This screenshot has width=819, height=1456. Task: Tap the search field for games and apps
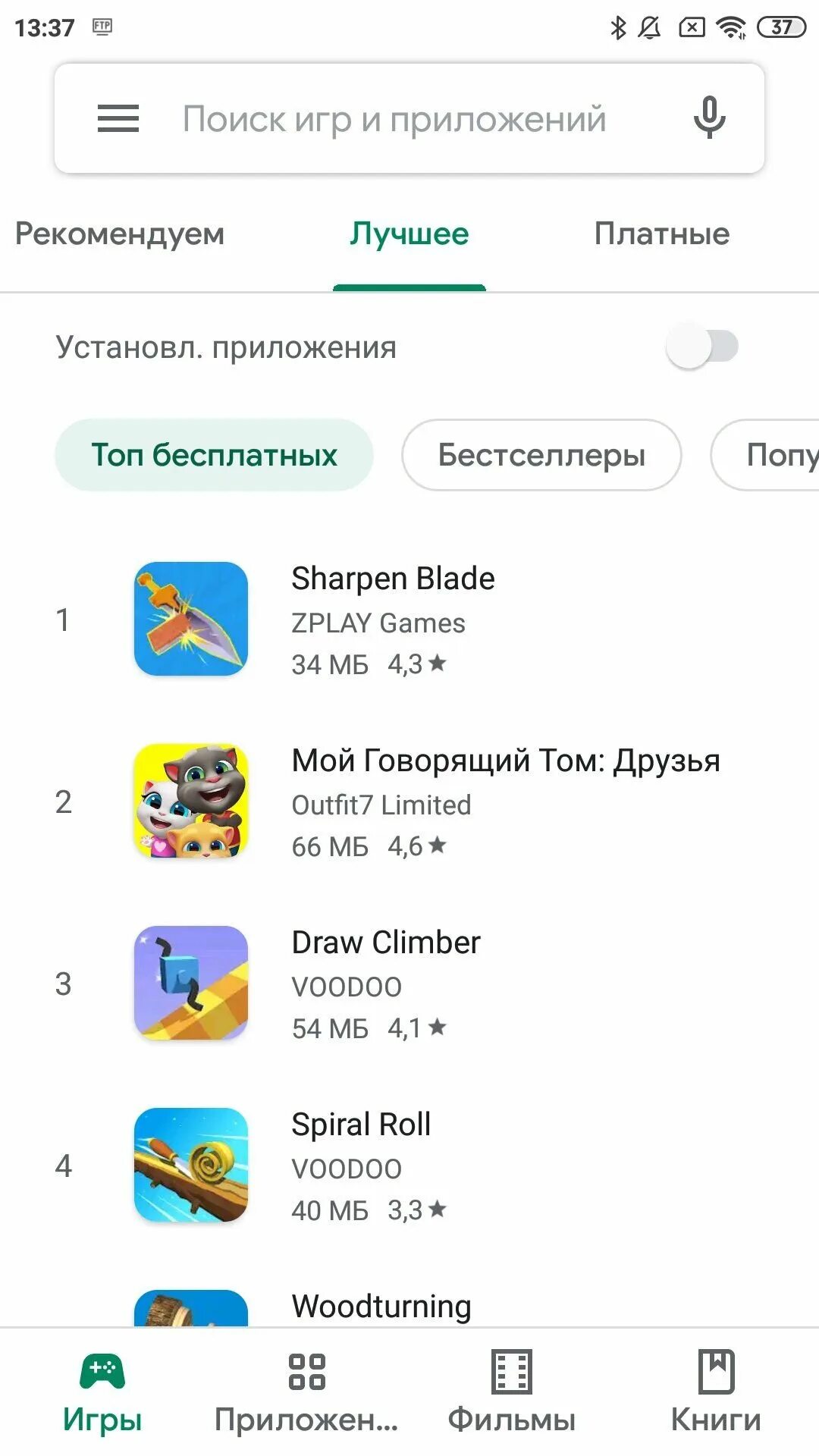point(394,120)
